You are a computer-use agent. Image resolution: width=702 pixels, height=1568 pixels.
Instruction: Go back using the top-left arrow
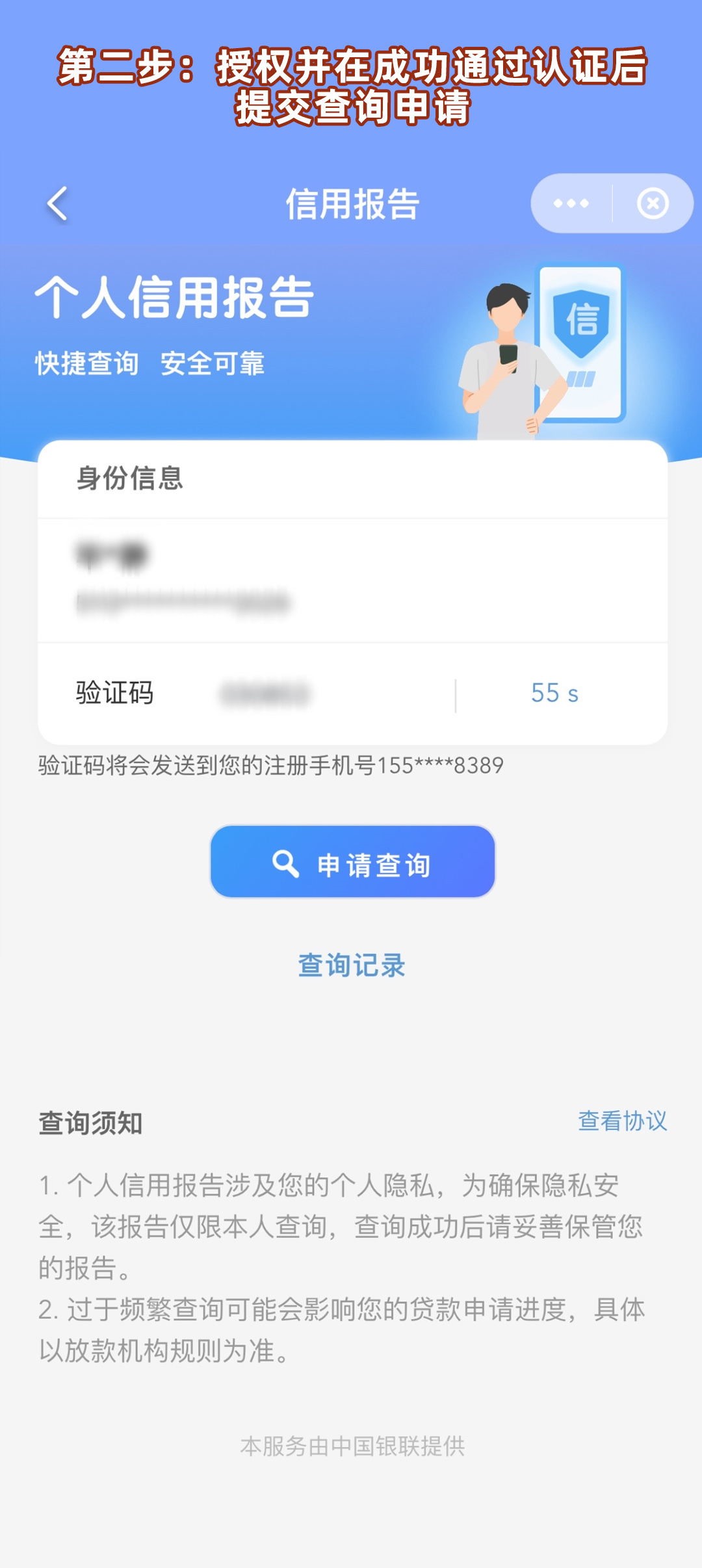click(57, 204)
